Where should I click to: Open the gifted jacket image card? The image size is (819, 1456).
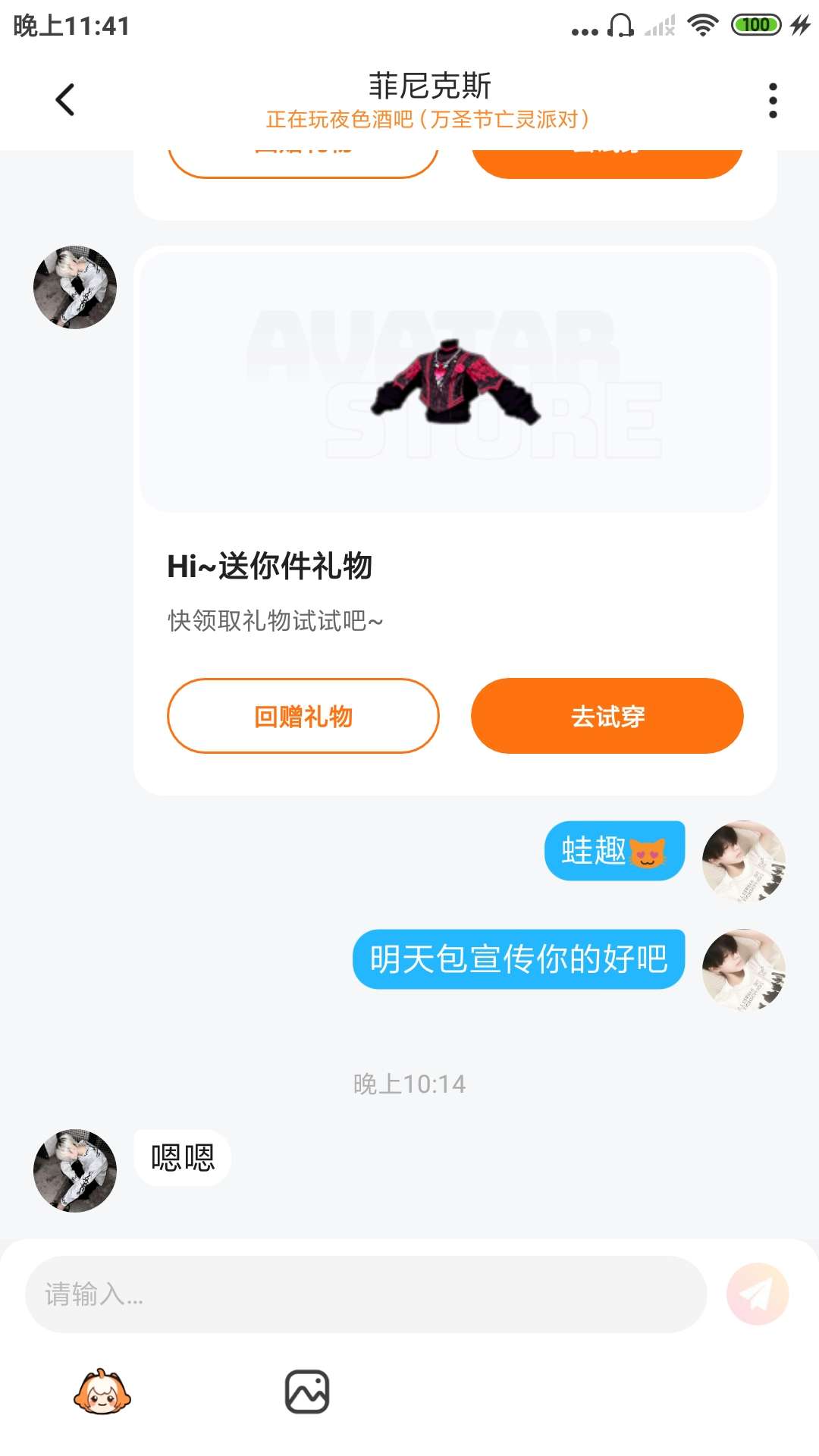click(455, 382)
